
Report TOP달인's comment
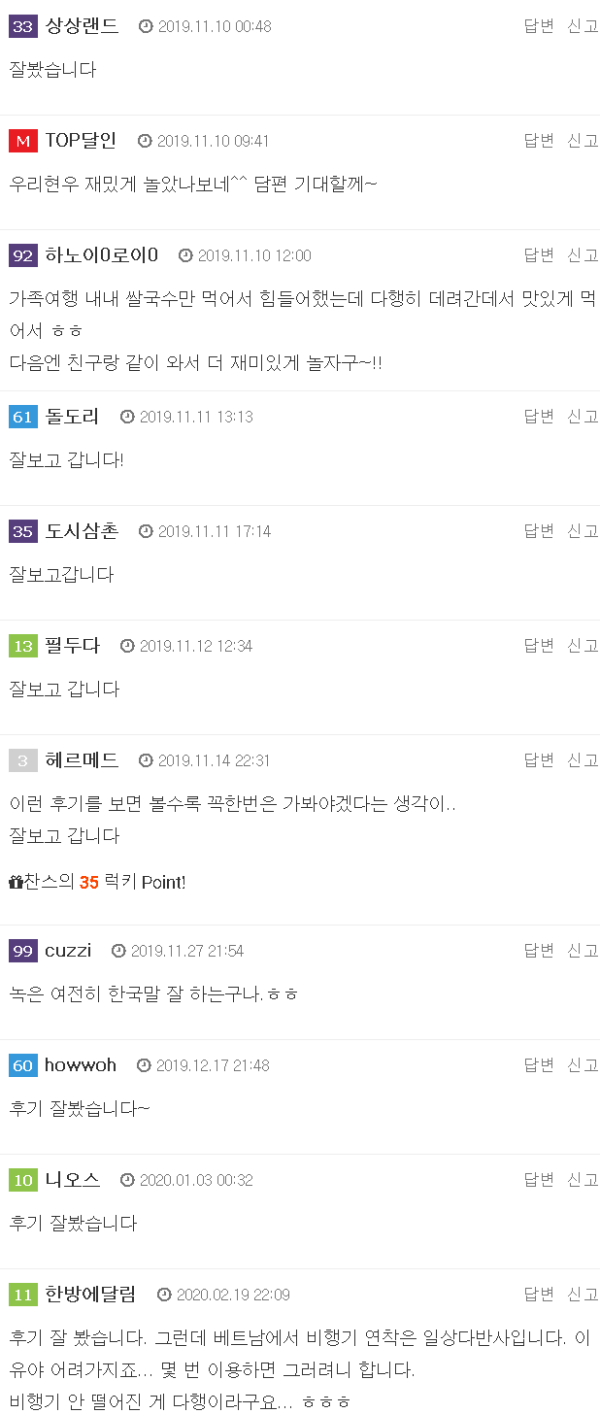pos(582,141)
